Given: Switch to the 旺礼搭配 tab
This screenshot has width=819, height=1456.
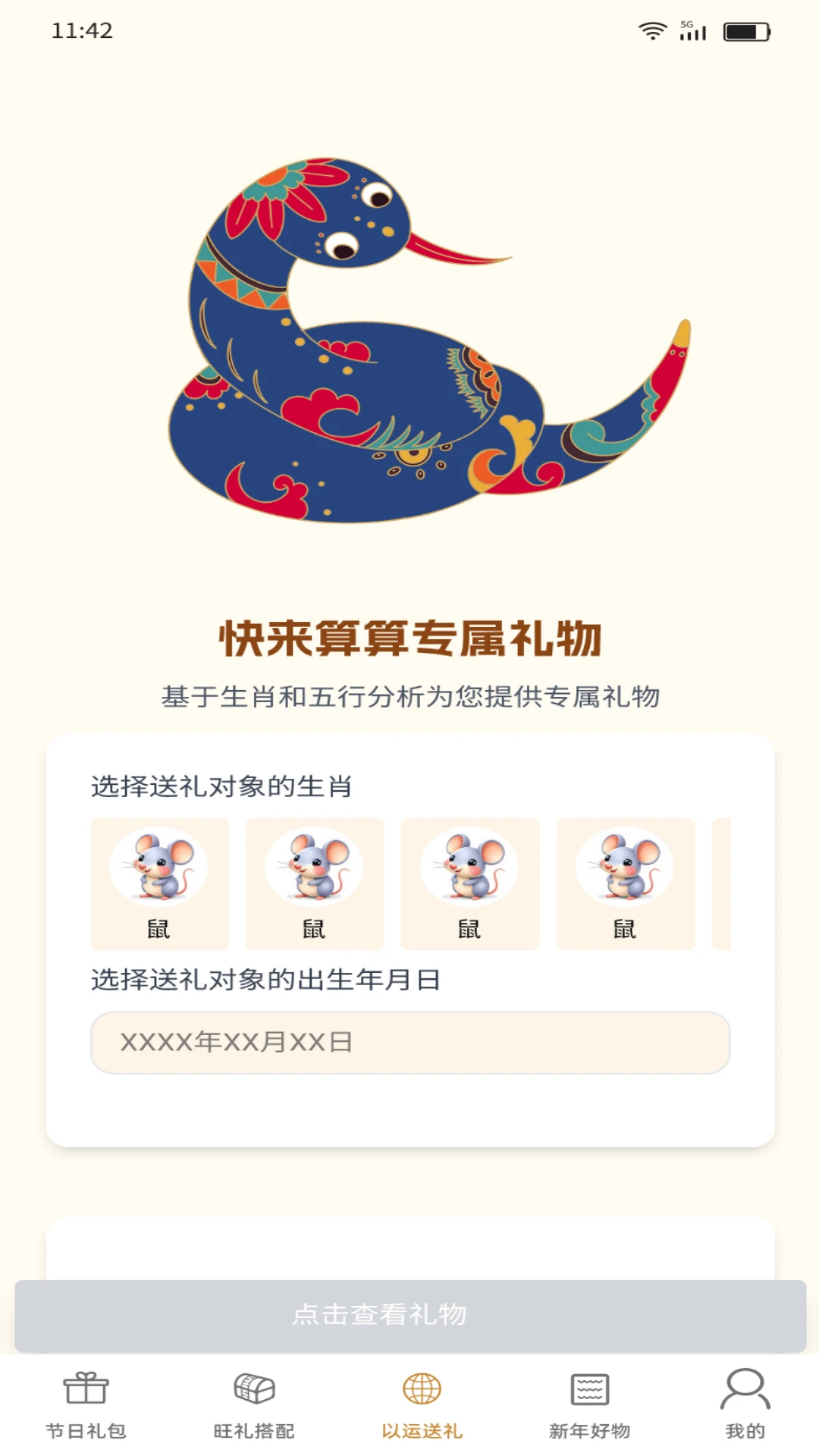Looking at the screenshot, I should point(254,1404).
